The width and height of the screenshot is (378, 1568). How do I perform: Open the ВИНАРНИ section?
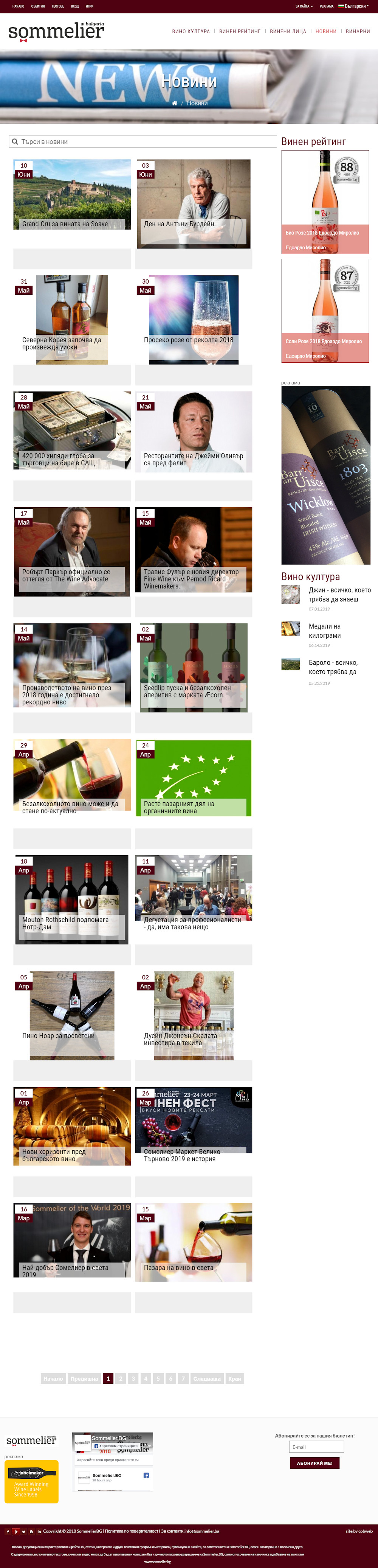pyautogui.click(x=357, y=32)
